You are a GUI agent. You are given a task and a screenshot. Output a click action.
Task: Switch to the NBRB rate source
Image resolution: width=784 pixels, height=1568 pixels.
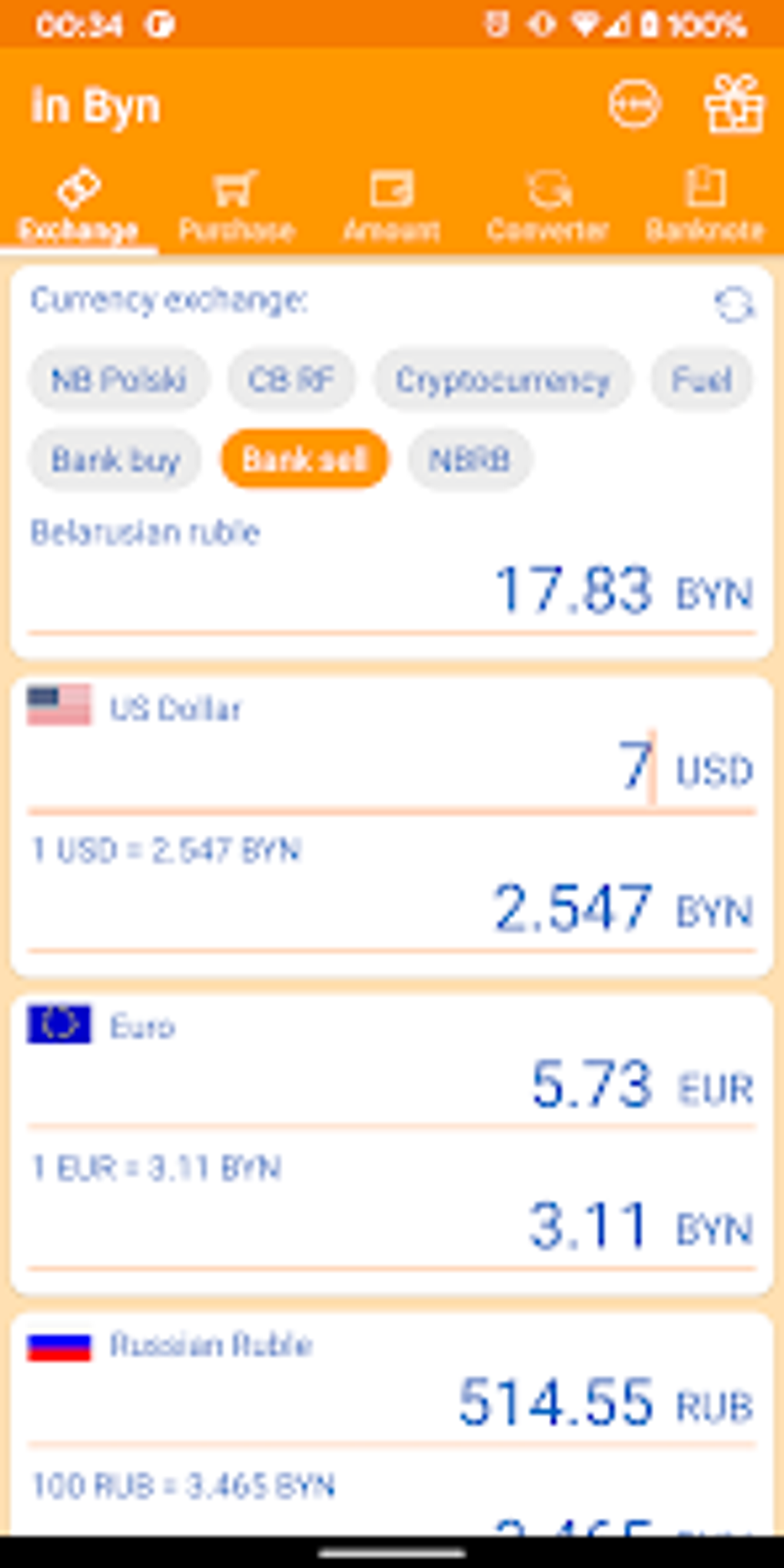[x=470, y=459]
